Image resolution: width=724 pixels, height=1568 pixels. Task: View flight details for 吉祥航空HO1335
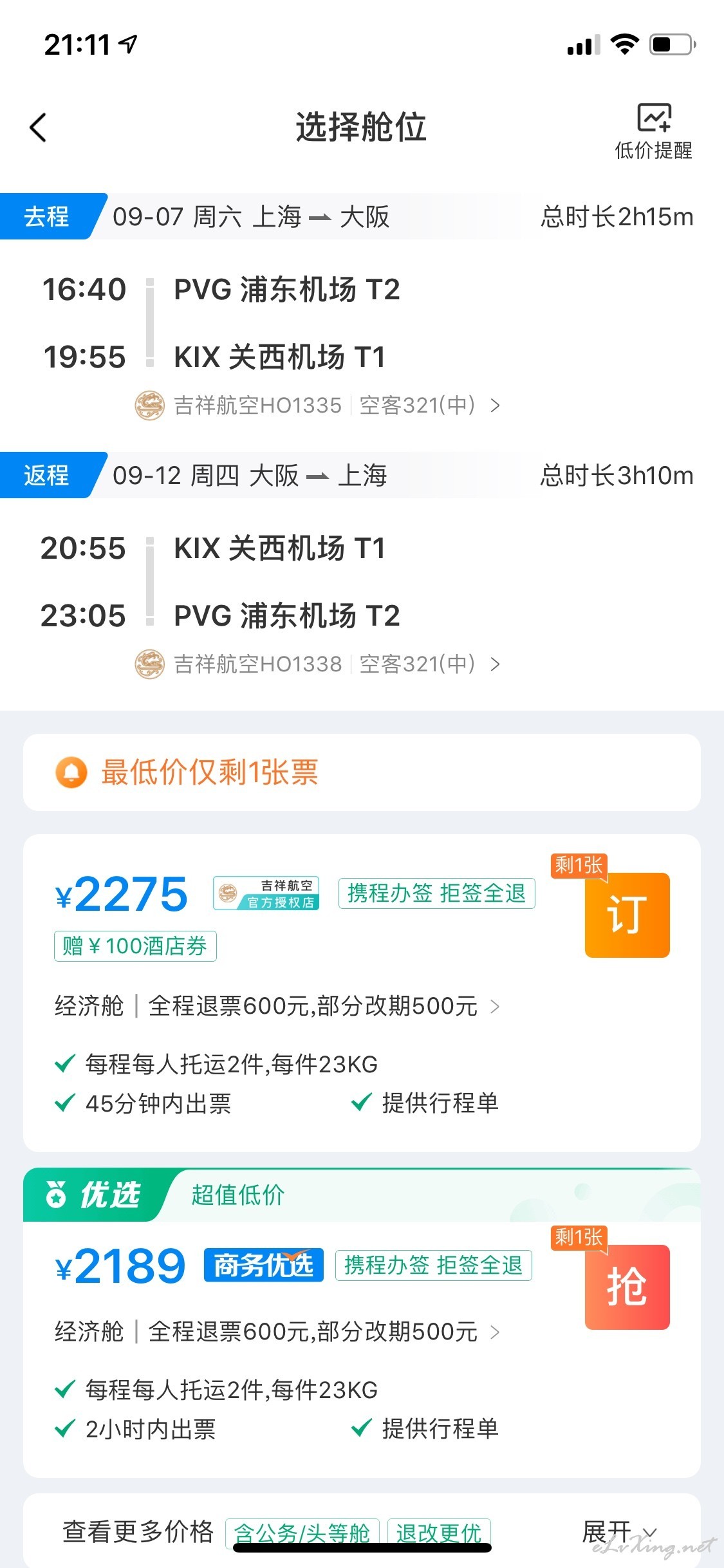pyautogui.click(x=317, y=406)
